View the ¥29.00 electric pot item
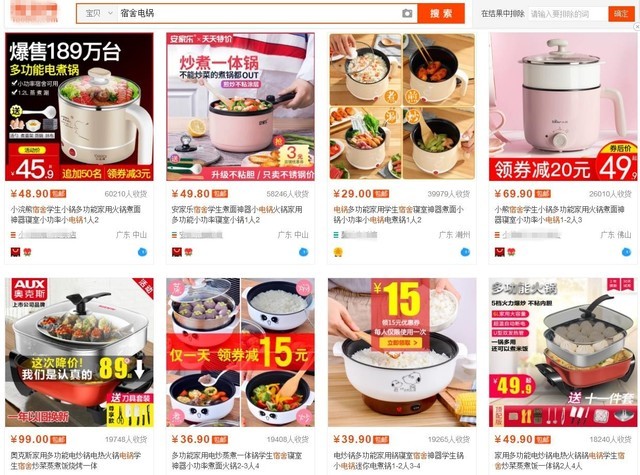The width and height of the screenshot is (640, 475). [x=402, y=106]
